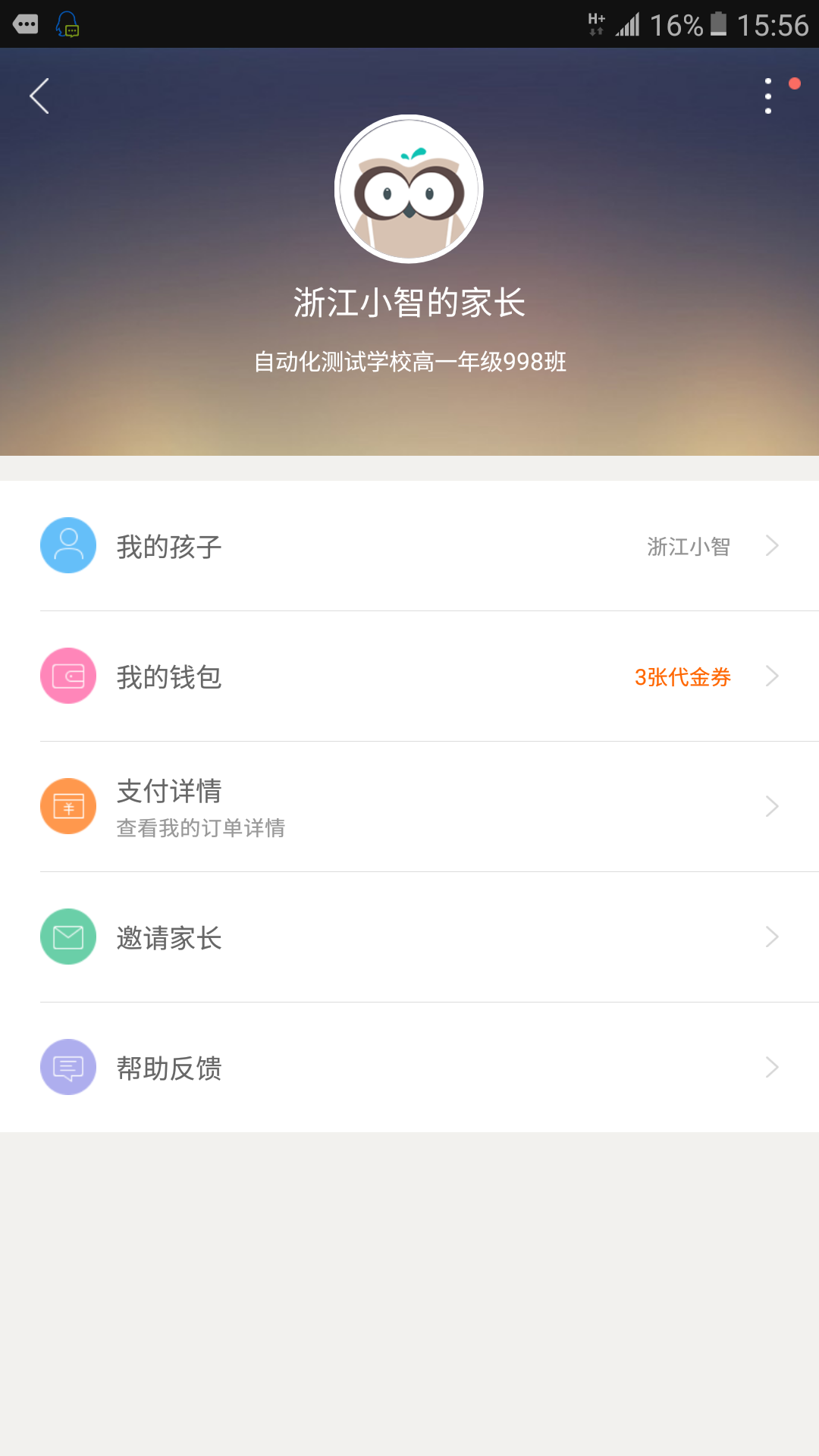Select the 帮助反馈 menu entry
The width and height of the screenshot is (819, 1456).
[170, 1067]
